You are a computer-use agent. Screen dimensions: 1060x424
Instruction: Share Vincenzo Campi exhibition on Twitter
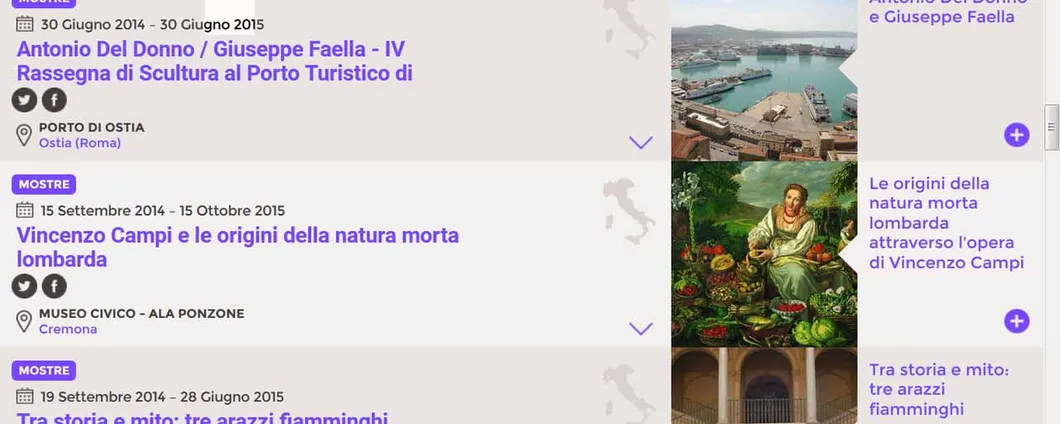pyautogui.click(x=25, y=286)
